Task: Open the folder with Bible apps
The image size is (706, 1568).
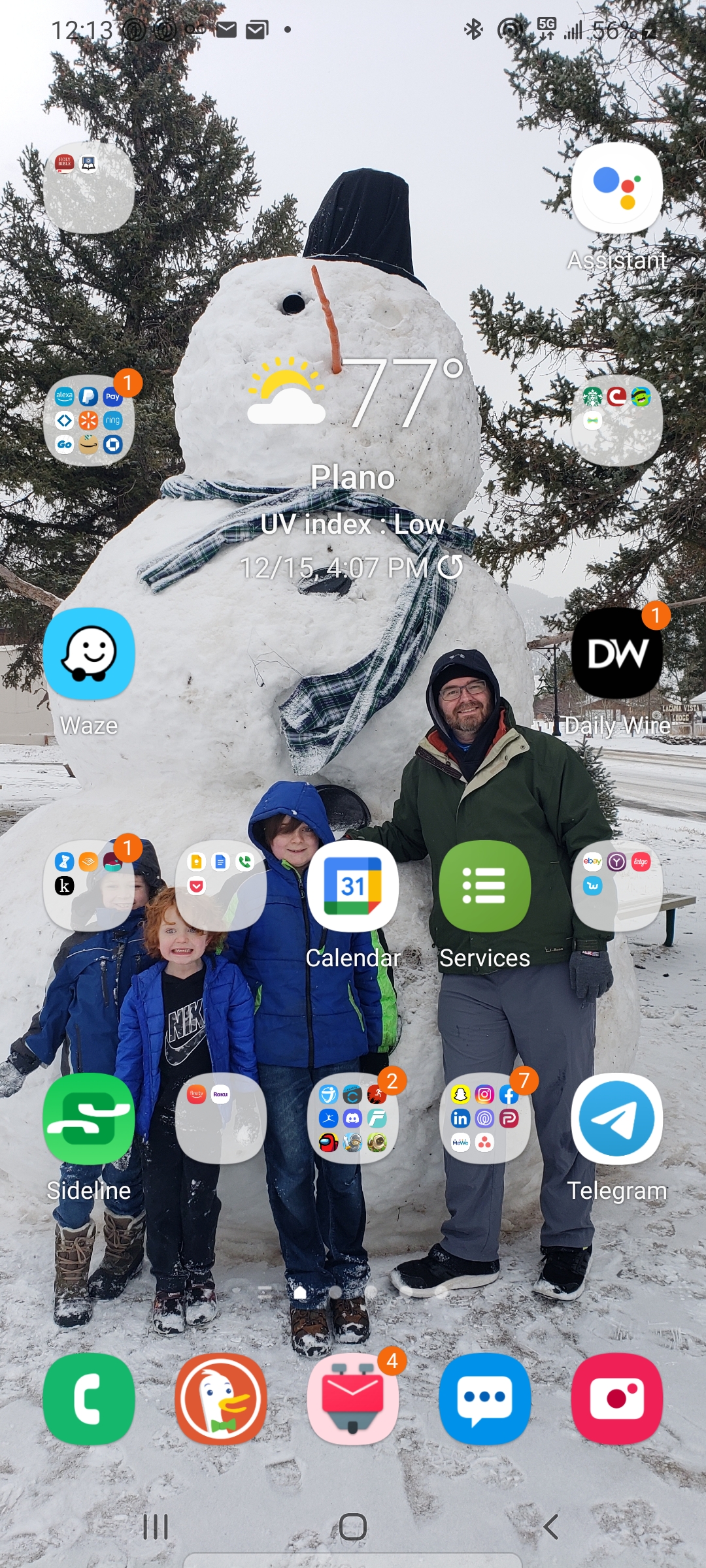Action: pyautogui.click(x=89, y=188)
